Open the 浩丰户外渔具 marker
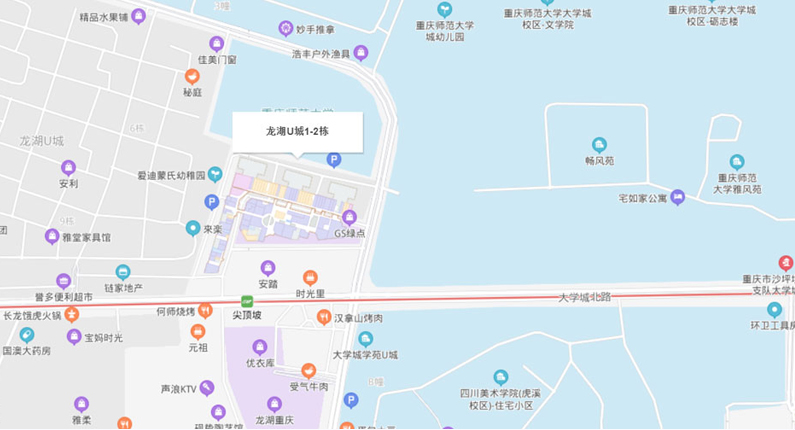 coord(360,53)
